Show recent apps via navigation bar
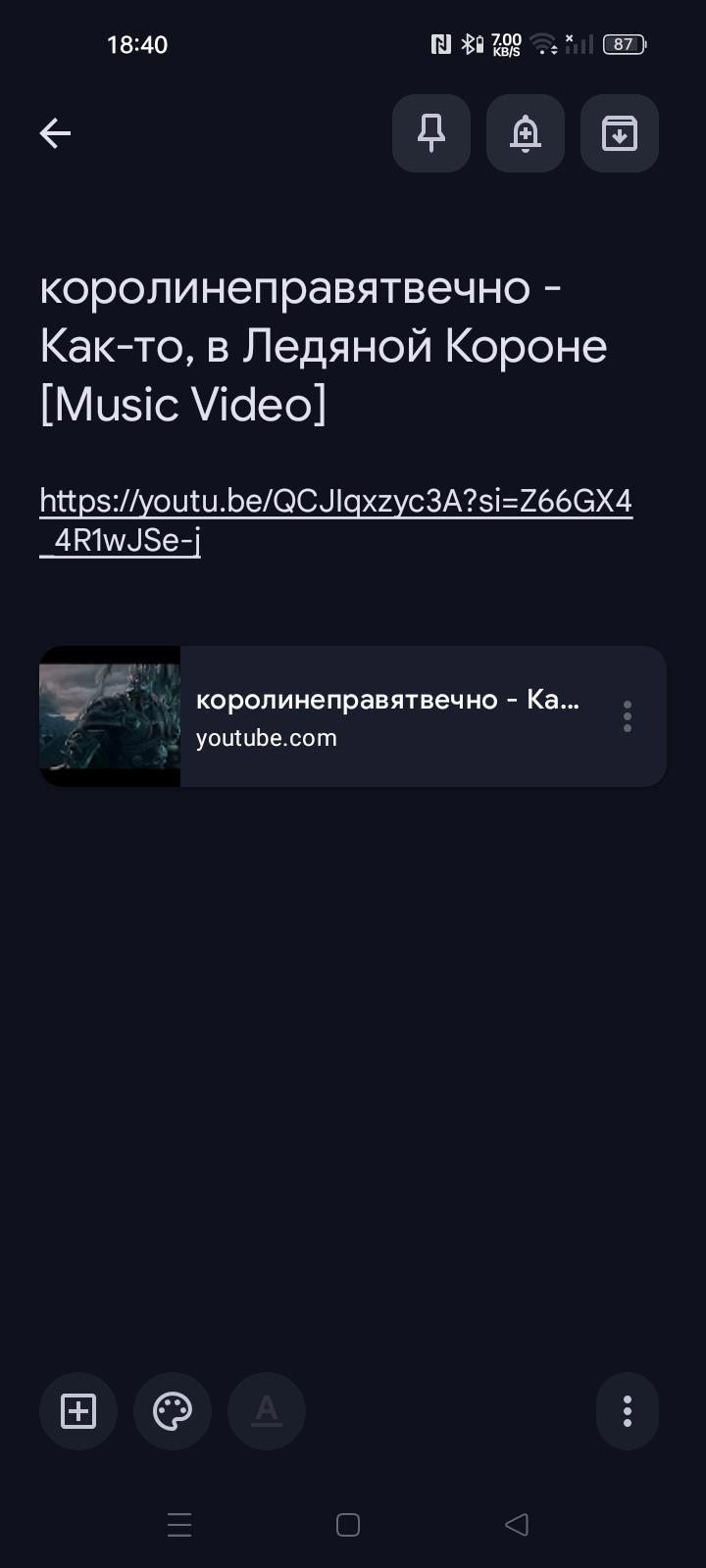 (179, 1525)
